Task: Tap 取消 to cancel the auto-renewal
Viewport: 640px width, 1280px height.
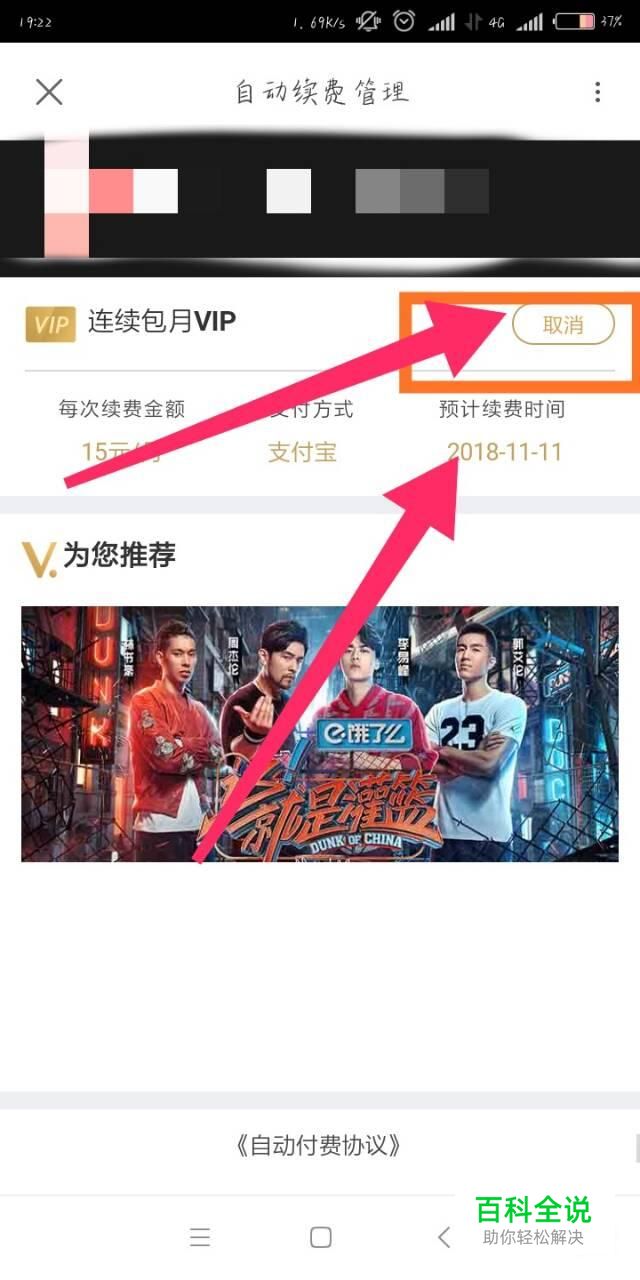Action: (x=563, y=325)
